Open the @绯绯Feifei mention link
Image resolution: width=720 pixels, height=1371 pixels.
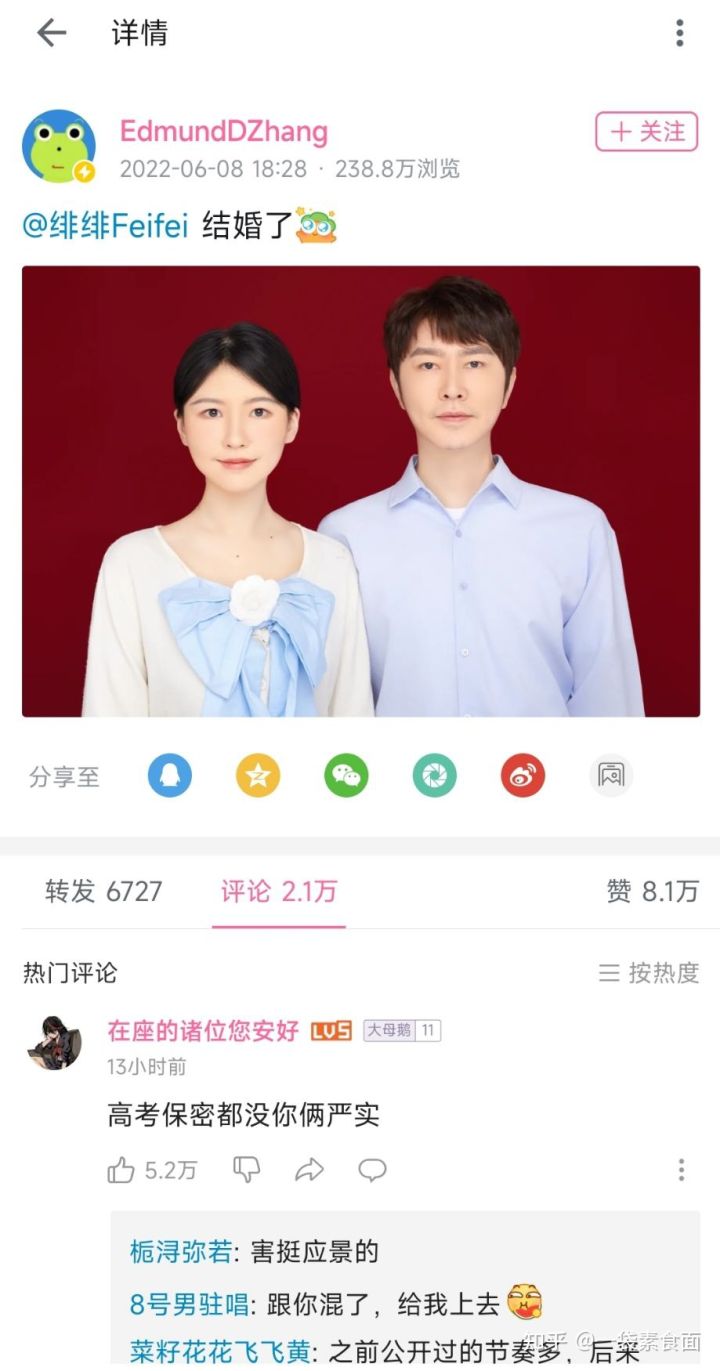(x=105, y=225)
